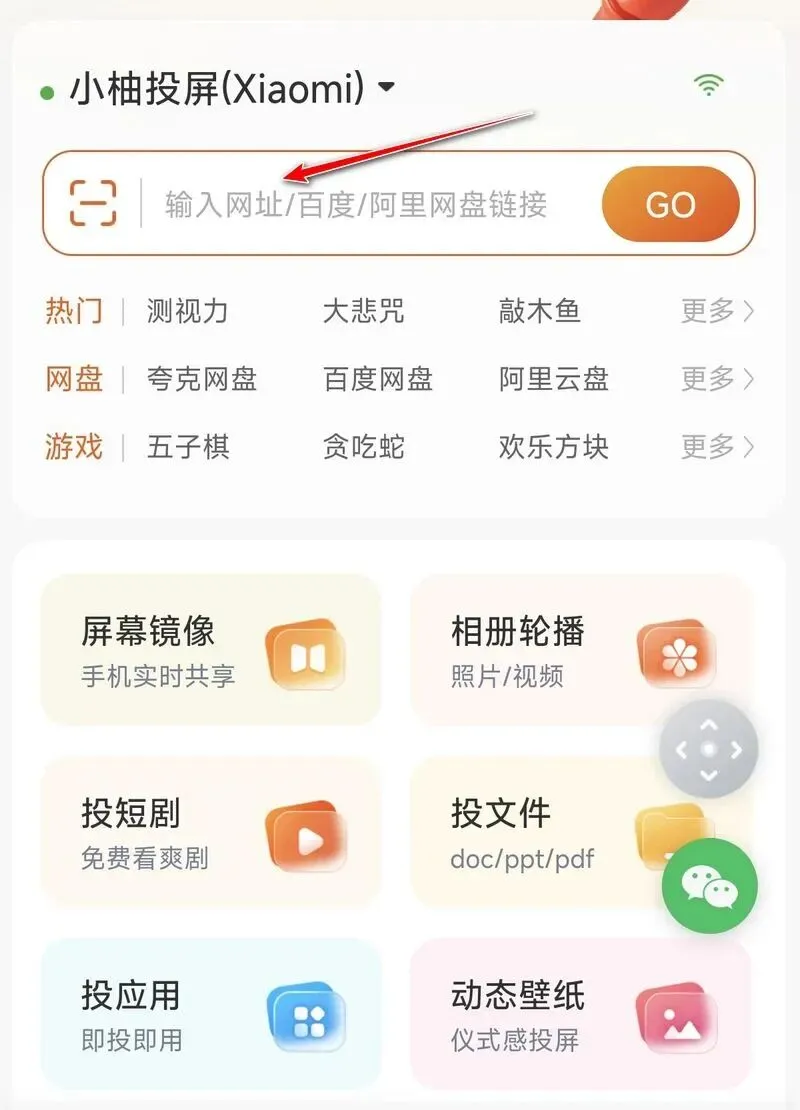
Task: Open 百度网盘
Action: pos(378,379)
